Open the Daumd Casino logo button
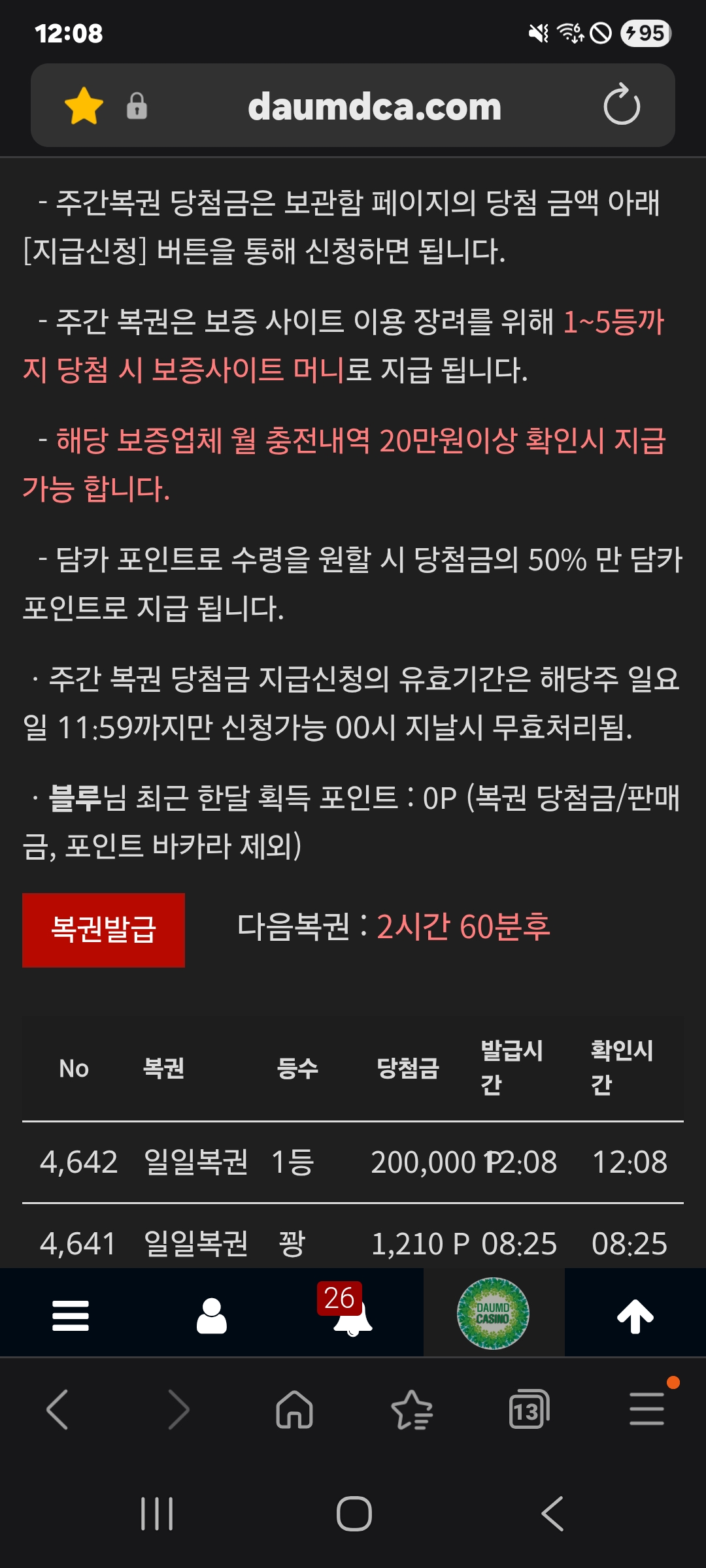 click(x=493, y=1314)
